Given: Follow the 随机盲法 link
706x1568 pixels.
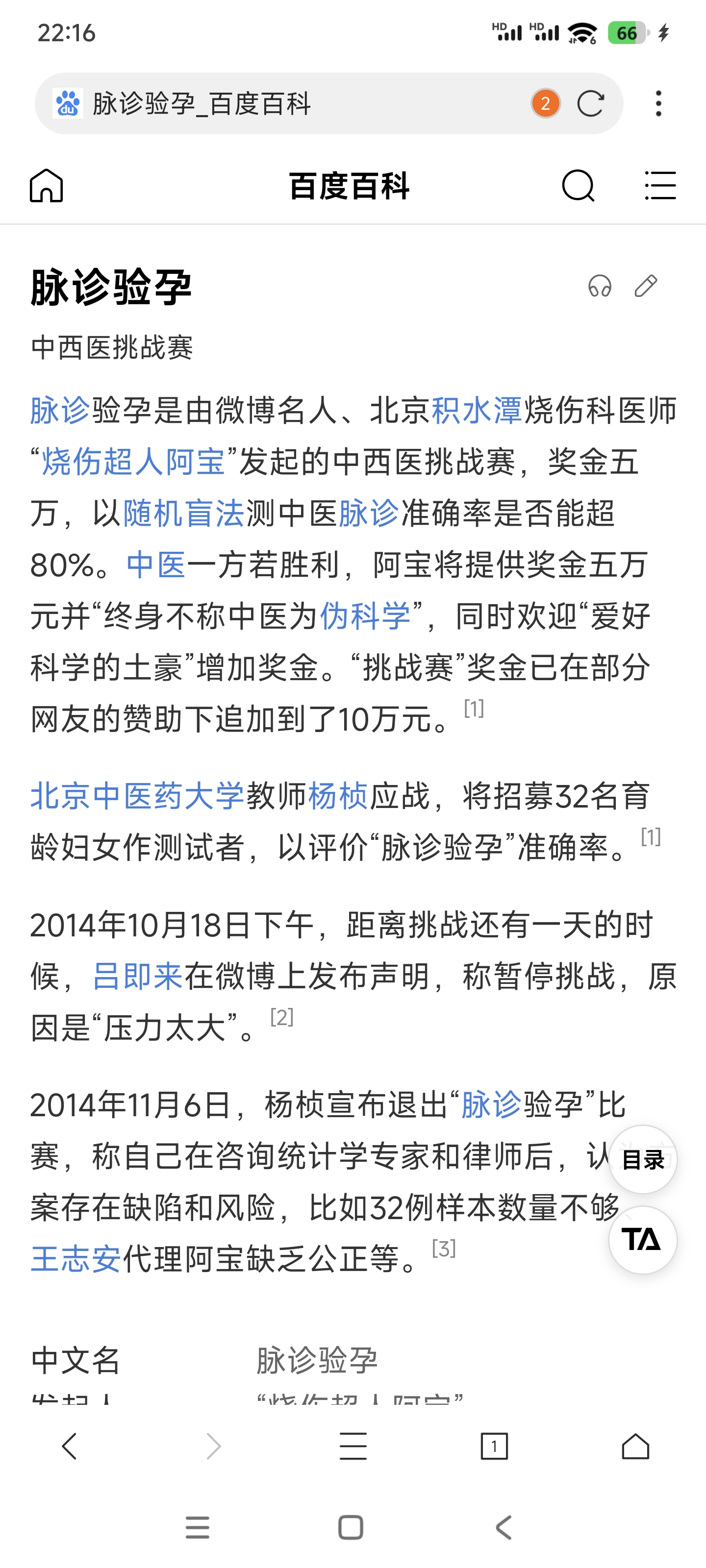Looking at the screenshot, I should pos(184,513).
